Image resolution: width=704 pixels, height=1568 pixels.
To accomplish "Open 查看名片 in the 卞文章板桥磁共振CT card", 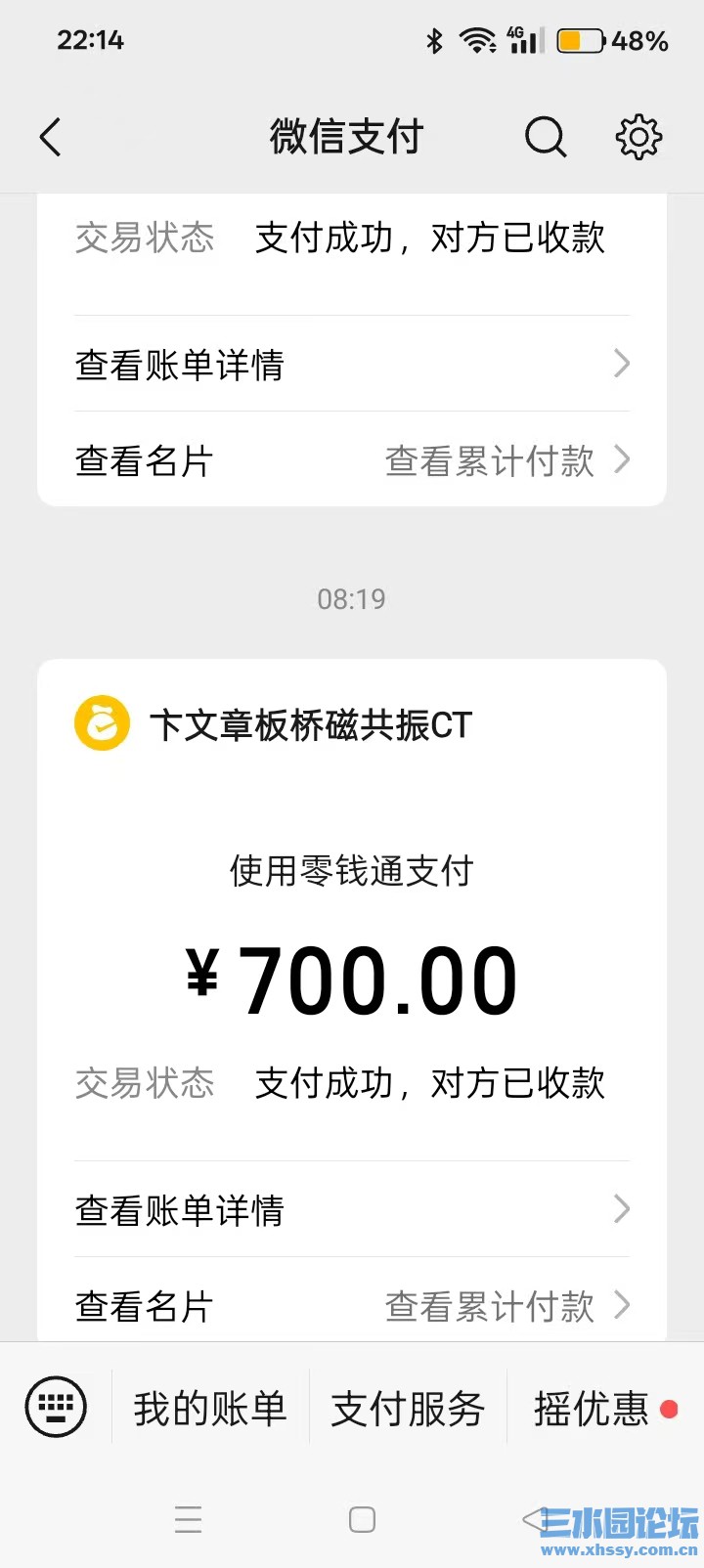I will tap(145, 1306).
